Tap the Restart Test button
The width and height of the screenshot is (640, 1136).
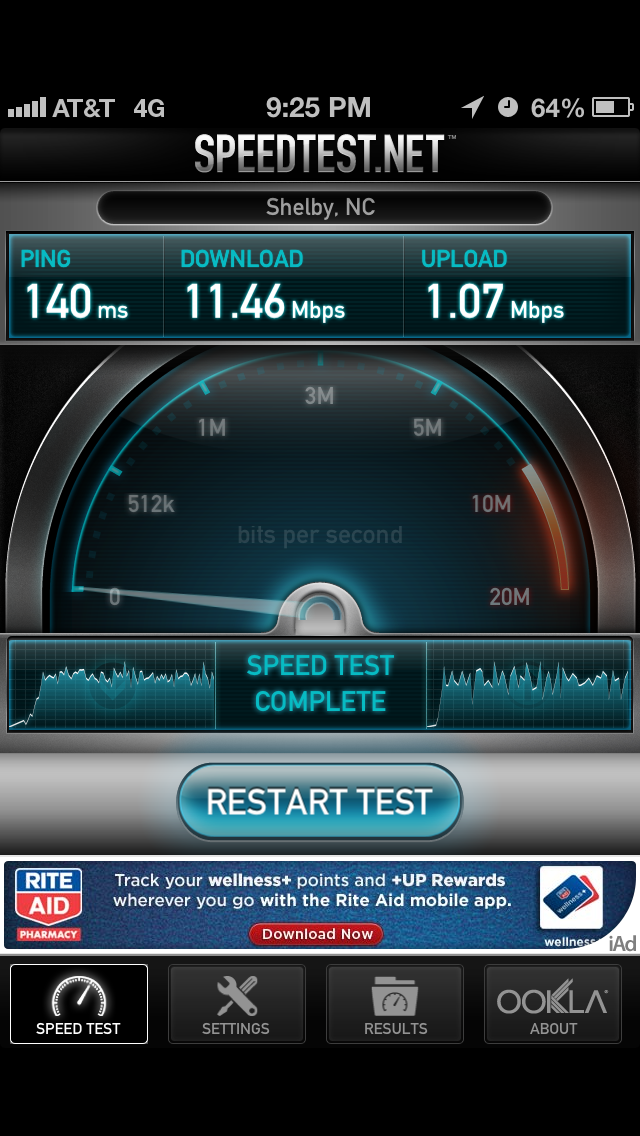[x=320, y=802]
